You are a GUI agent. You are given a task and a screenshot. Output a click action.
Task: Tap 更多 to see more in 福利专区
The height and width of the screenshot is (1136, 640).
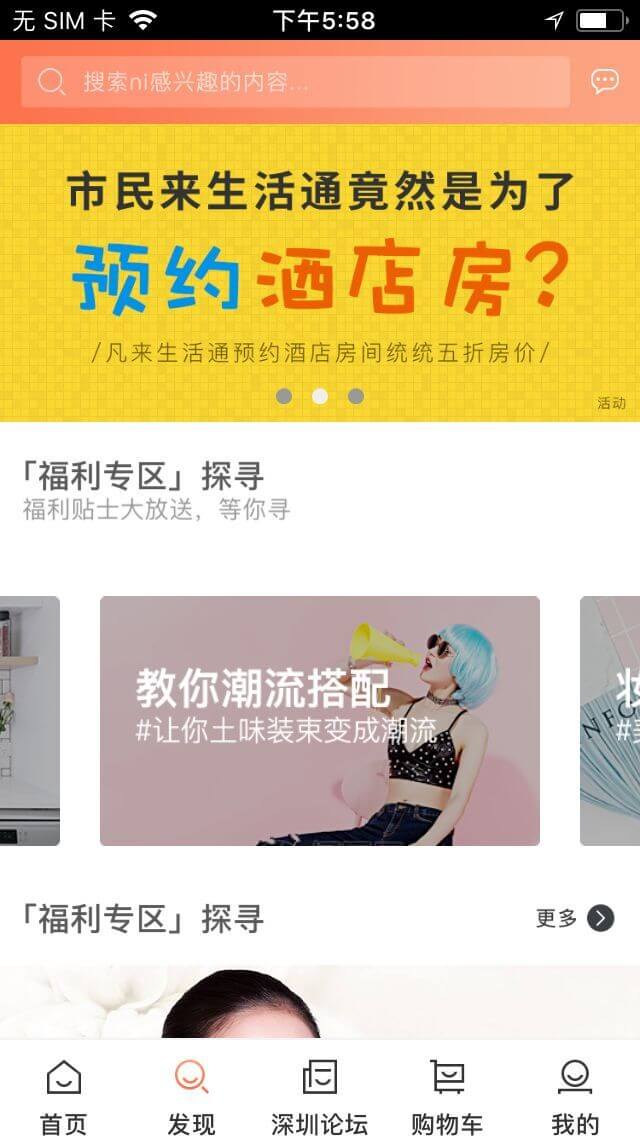(574, 918)
